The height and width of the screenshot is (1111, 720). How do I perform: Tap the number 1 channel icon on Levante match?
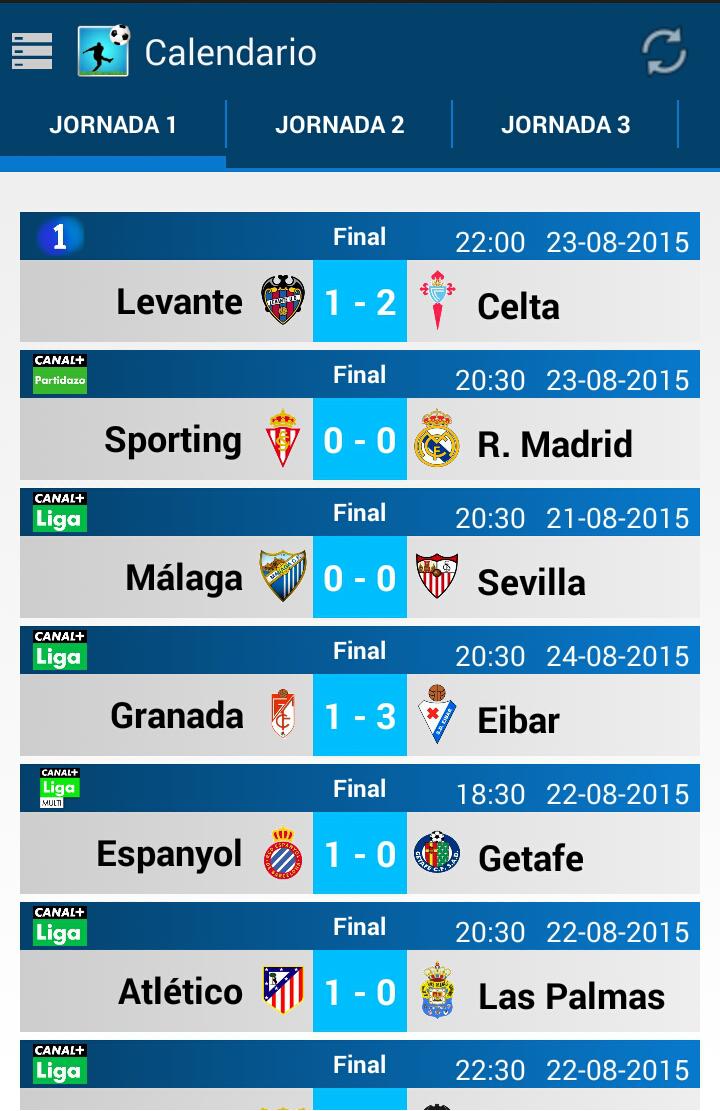(x=57, y=236)
